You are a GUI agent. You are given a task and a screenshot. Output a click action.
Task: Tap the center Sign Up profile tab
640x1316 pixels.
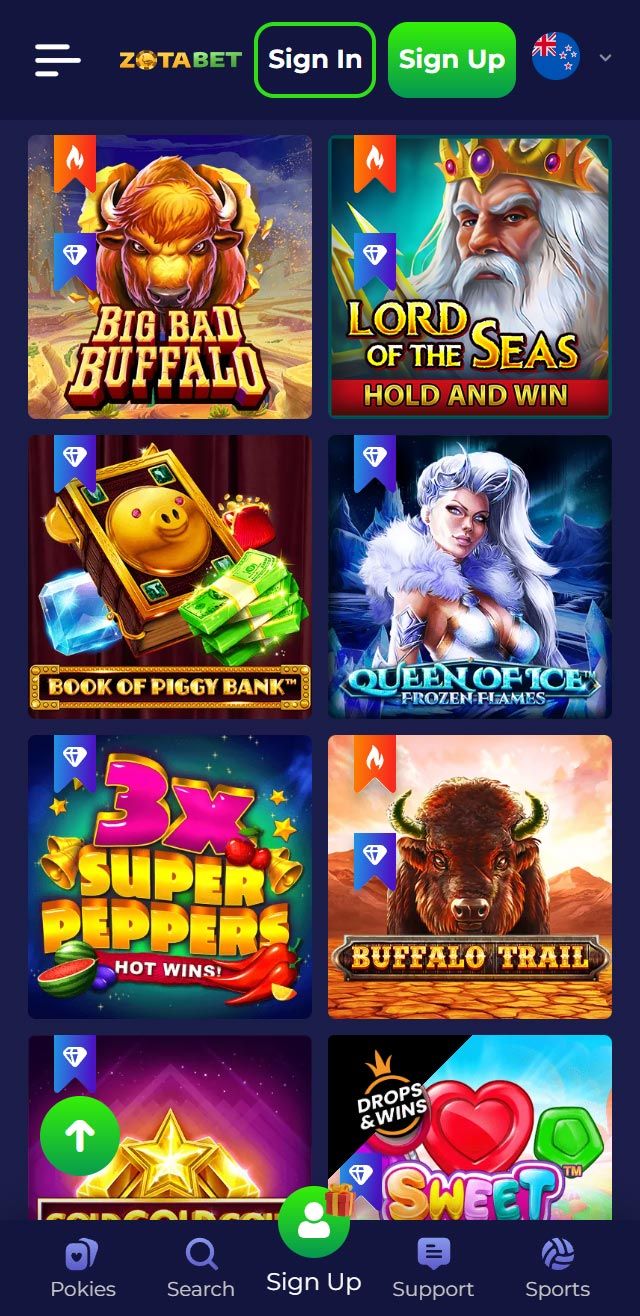coord(314,1240)
